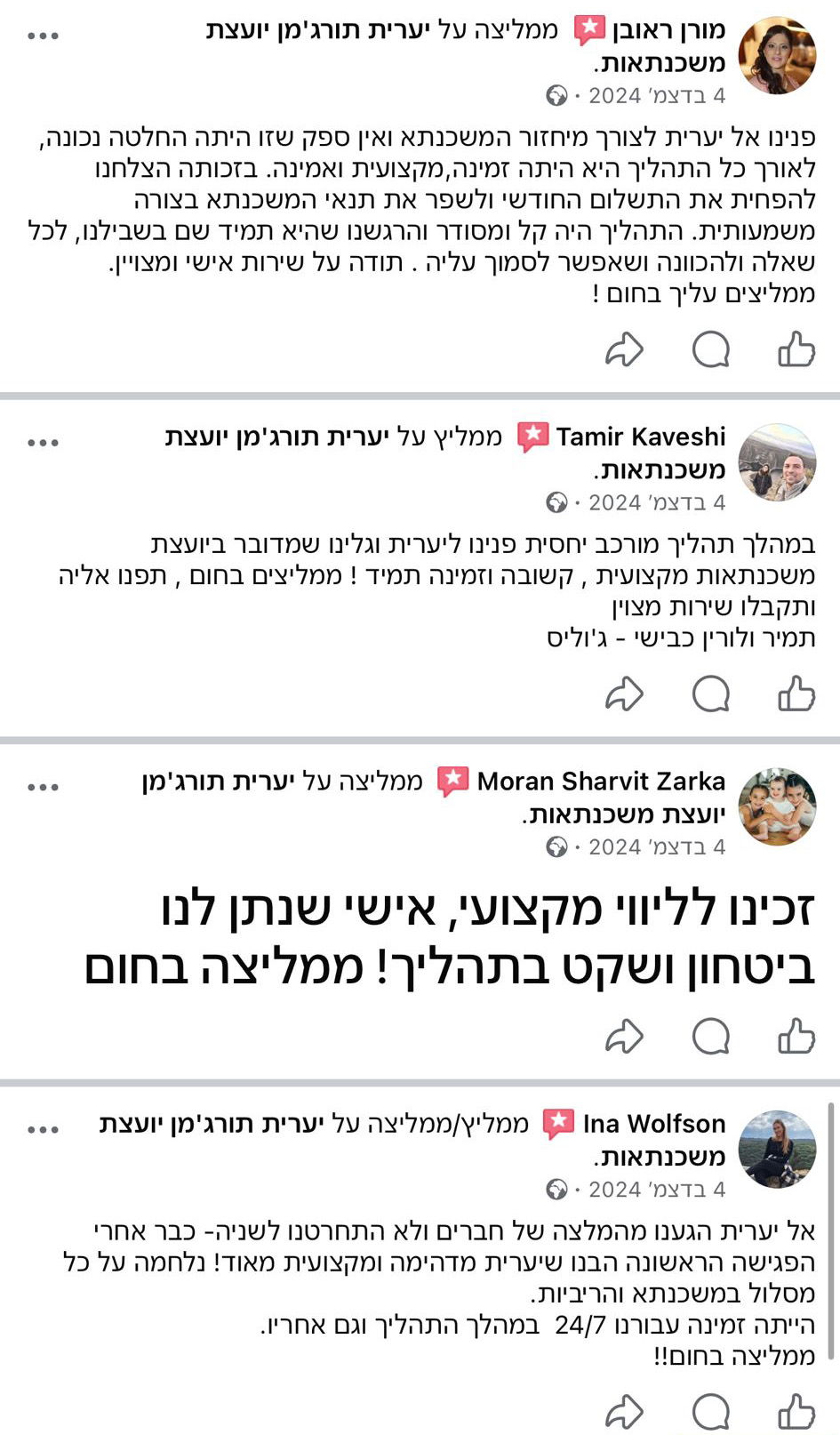Image resolution: width=840 pixels, height=1435 pixels.
Task: Comment on Ina Wolfson's post
Action: point(711,1412)
